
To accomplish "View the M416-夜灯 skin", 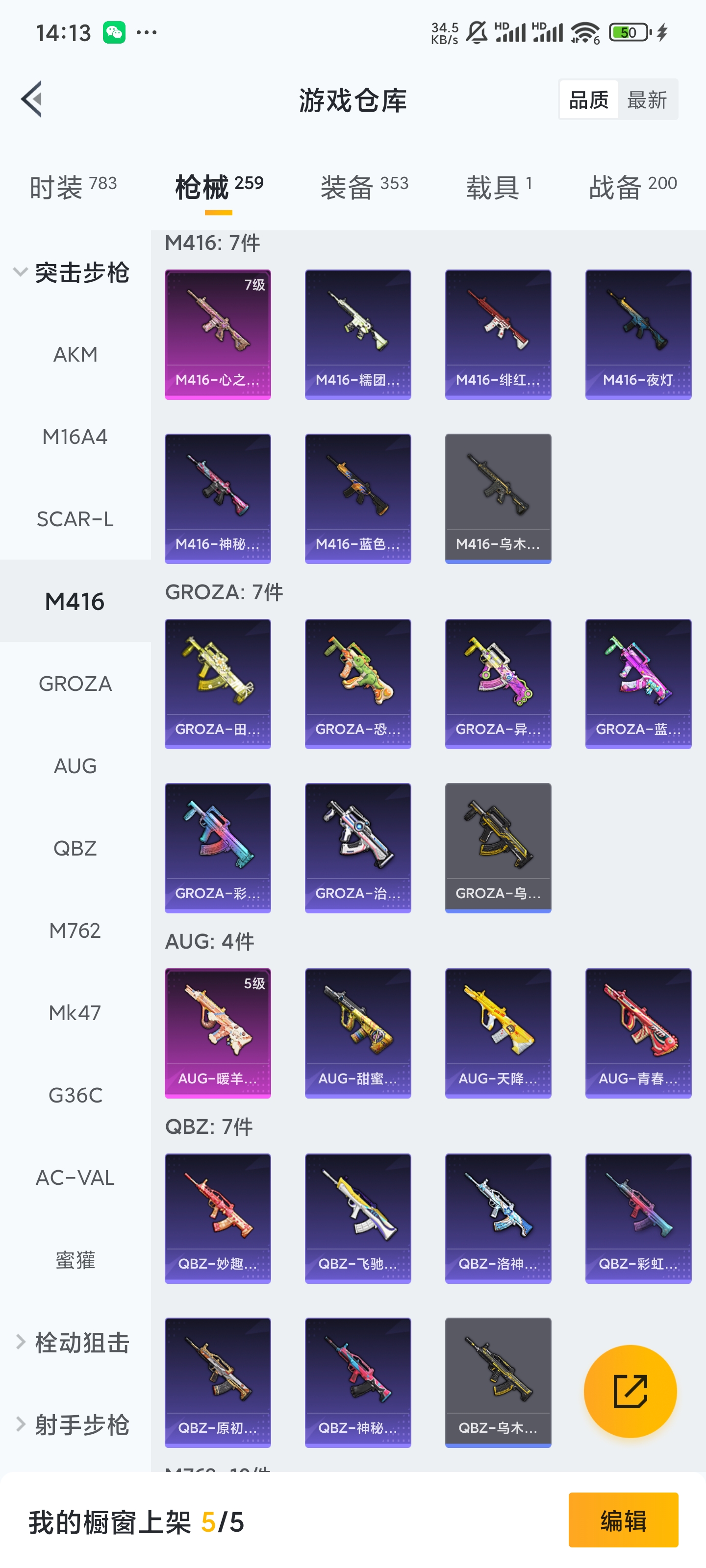I will (x=638, y=334).
